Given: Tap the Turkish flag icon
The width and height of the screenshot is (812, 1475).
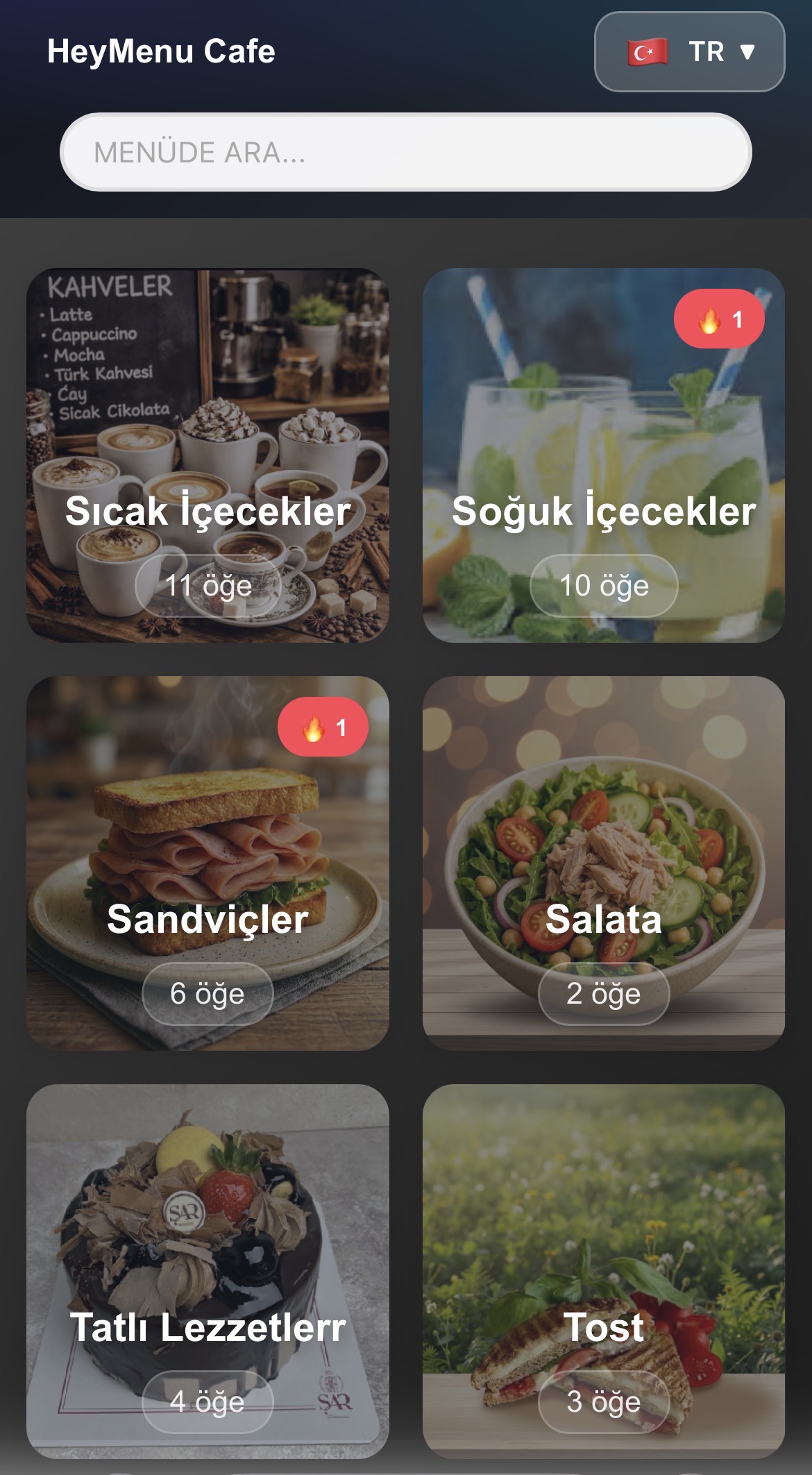Looking at the screenshot, I should [647, 52].
